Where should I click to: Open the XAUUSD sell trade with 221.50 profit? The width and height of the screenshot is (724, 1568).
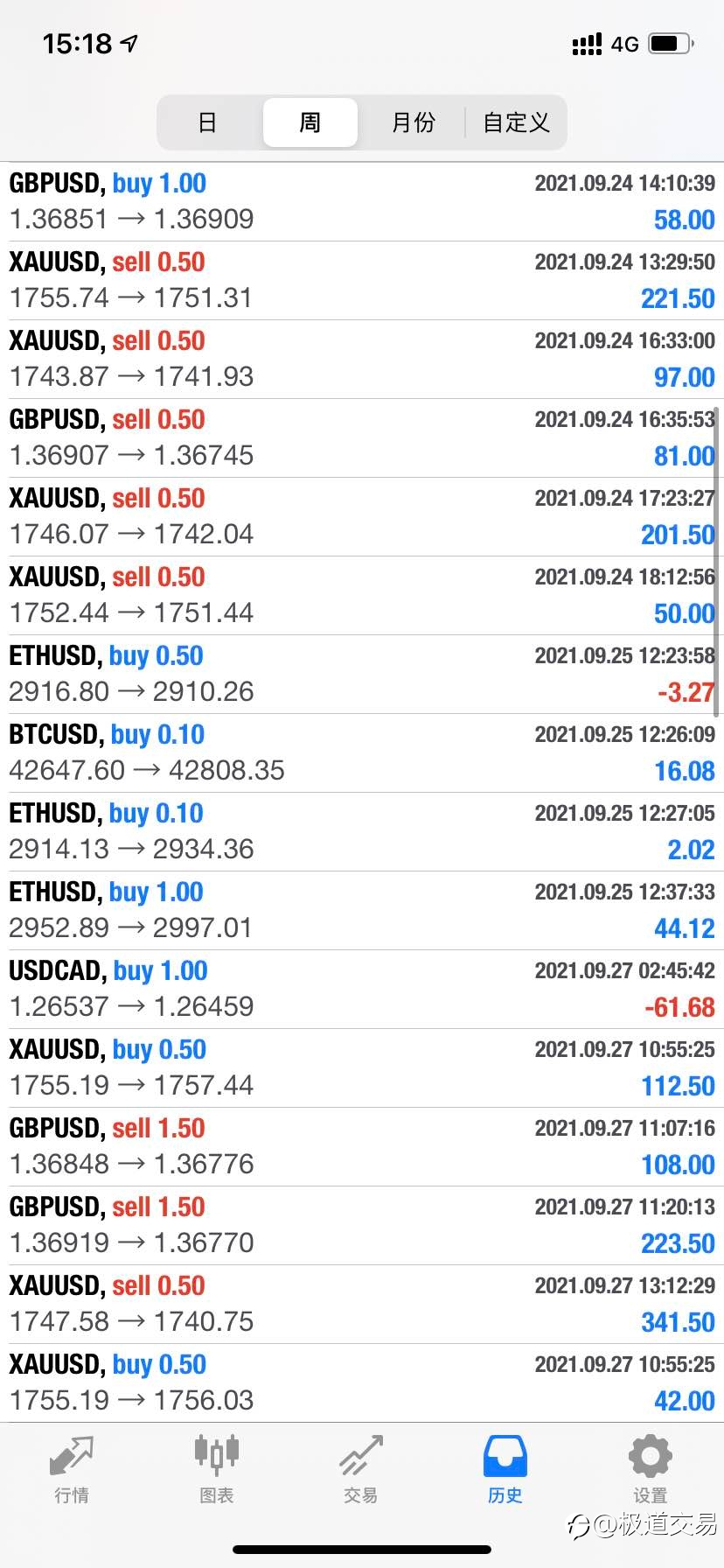(x=362, y=281)
